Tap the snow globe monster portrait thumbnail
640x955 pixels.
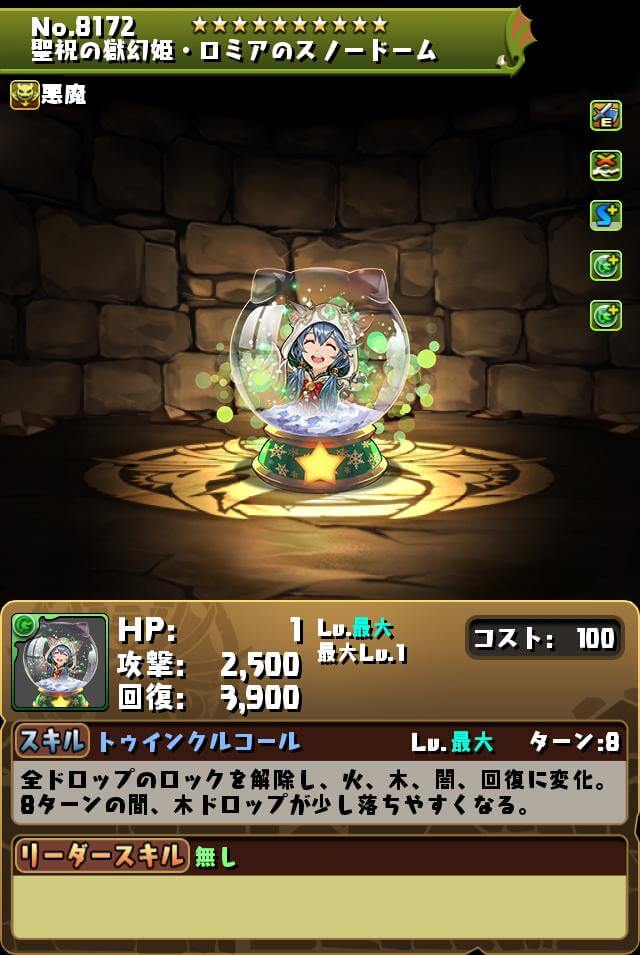coord(59,662)
